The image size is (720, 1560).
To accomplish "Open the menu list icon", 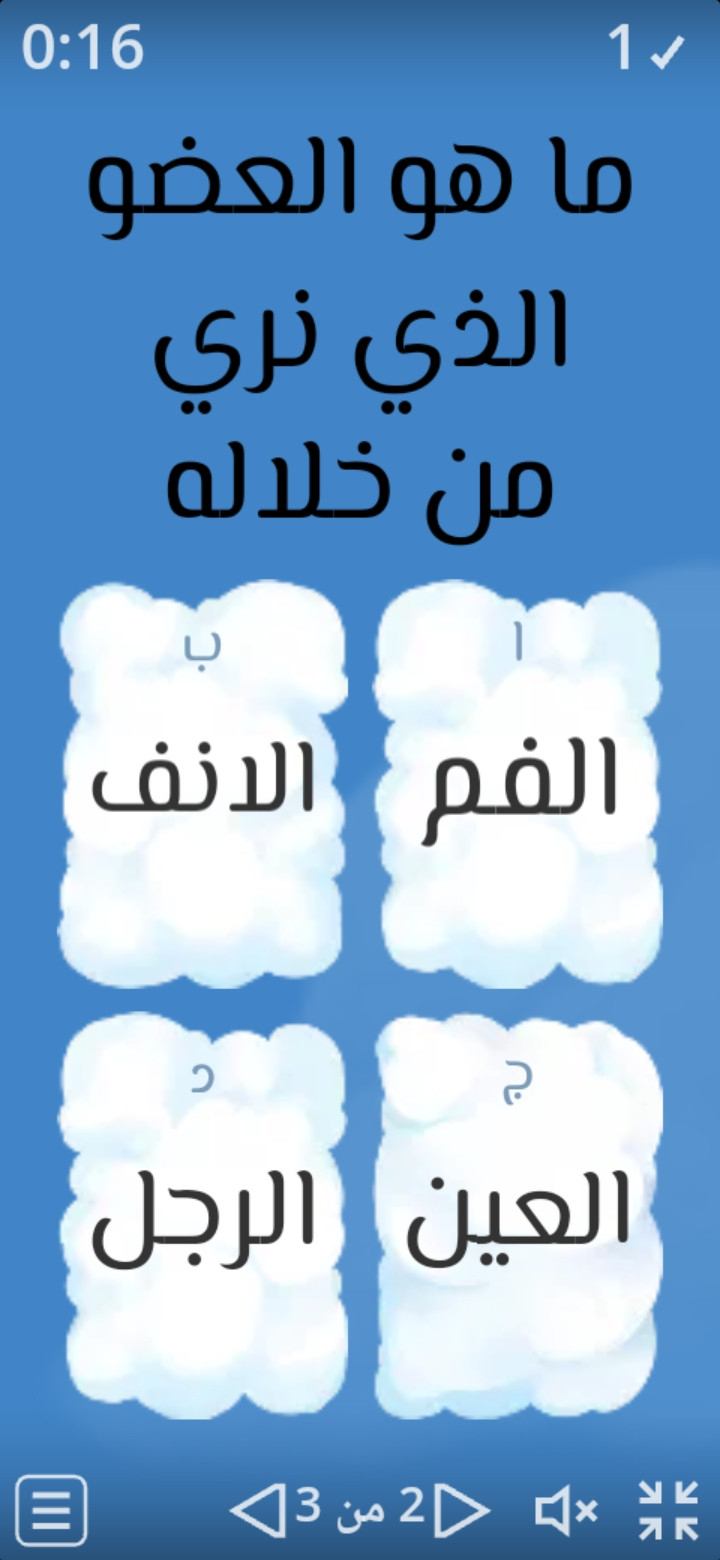I will [x=52, y=1511].
